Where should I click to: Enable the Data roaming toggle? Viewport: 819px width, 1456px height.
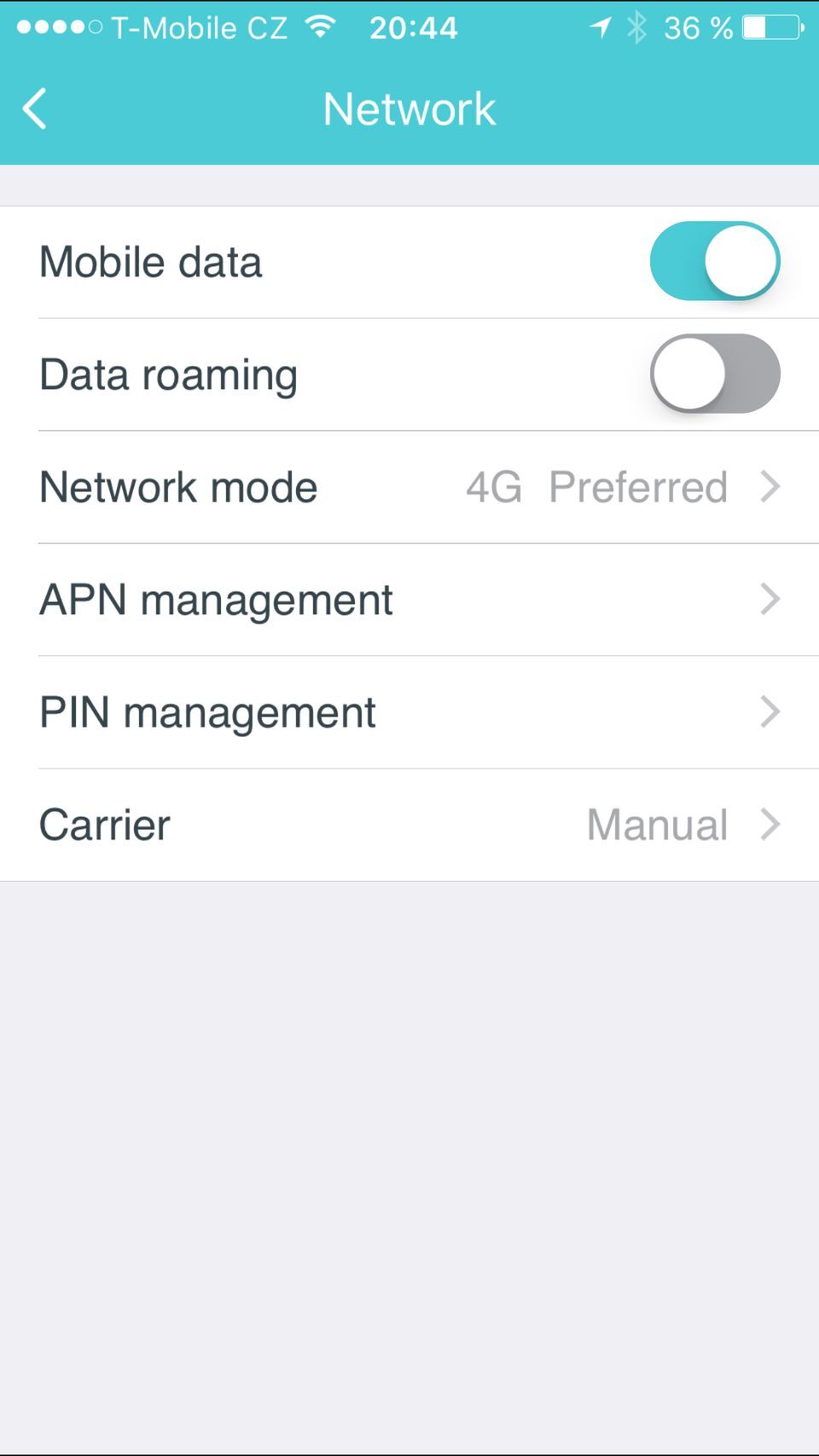click(x=717, y=374)
